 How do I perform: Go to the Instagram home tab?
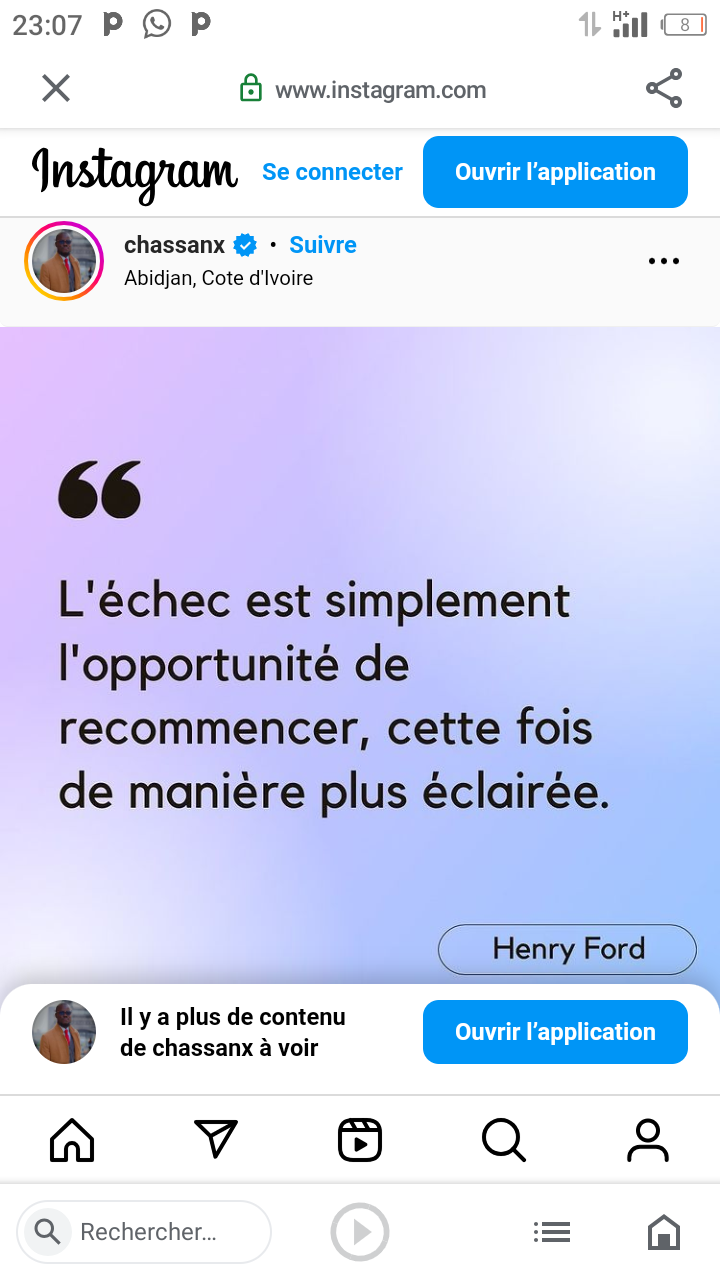[x=72, y=1140]
